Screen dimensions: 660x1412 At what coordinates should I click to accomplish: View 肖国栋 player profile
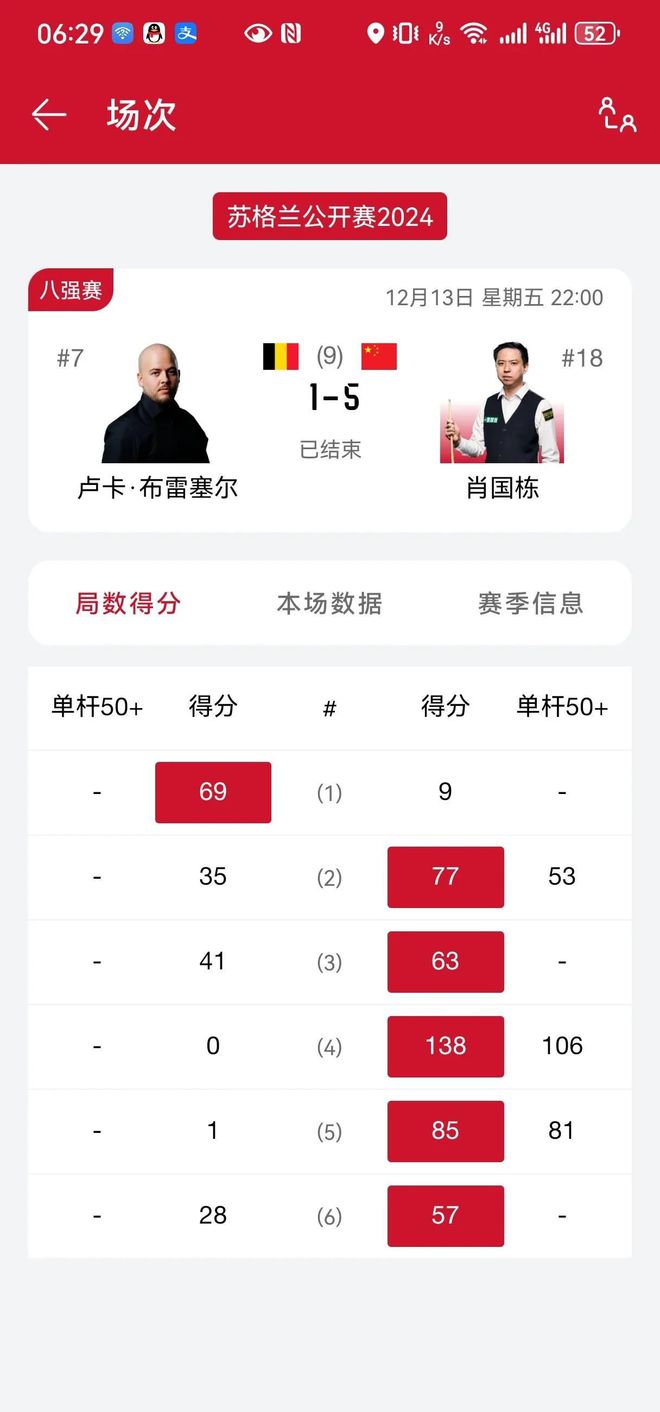502,405
